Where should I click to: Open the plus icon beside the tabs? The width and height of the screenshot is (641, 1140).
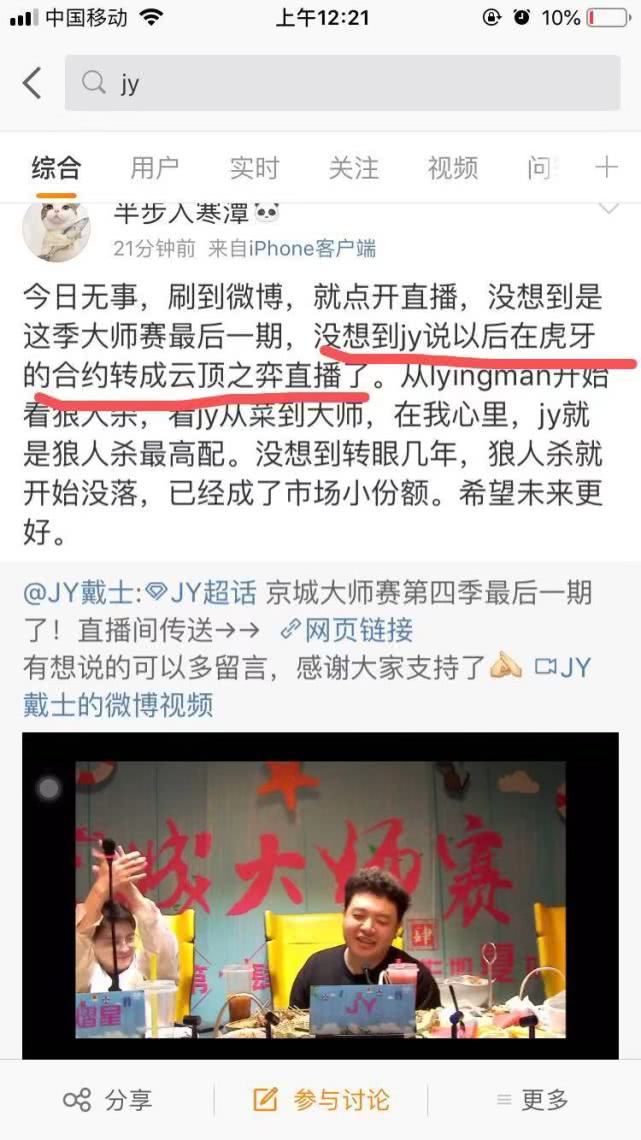pos(606,168)
